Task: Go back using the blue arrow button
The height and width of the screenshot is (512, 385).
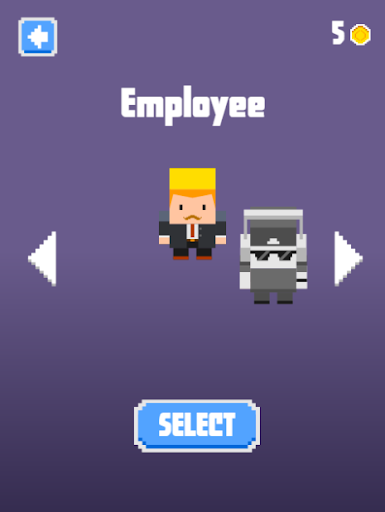Action: point(38,37)
